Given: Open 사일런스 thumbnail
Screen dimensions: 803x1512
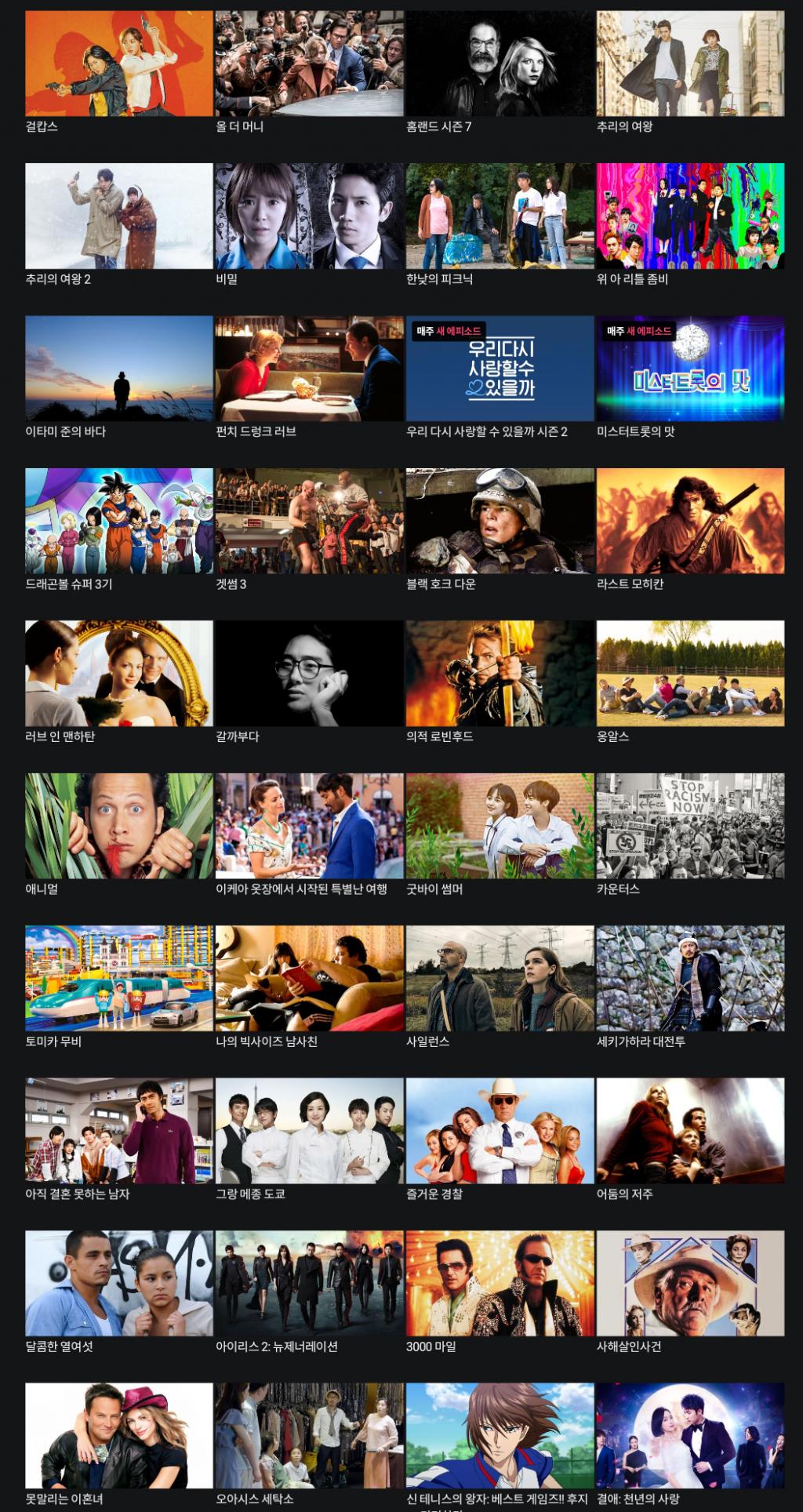Looking at the screenshot, I should pyautogui.click(x=500, y=978).
